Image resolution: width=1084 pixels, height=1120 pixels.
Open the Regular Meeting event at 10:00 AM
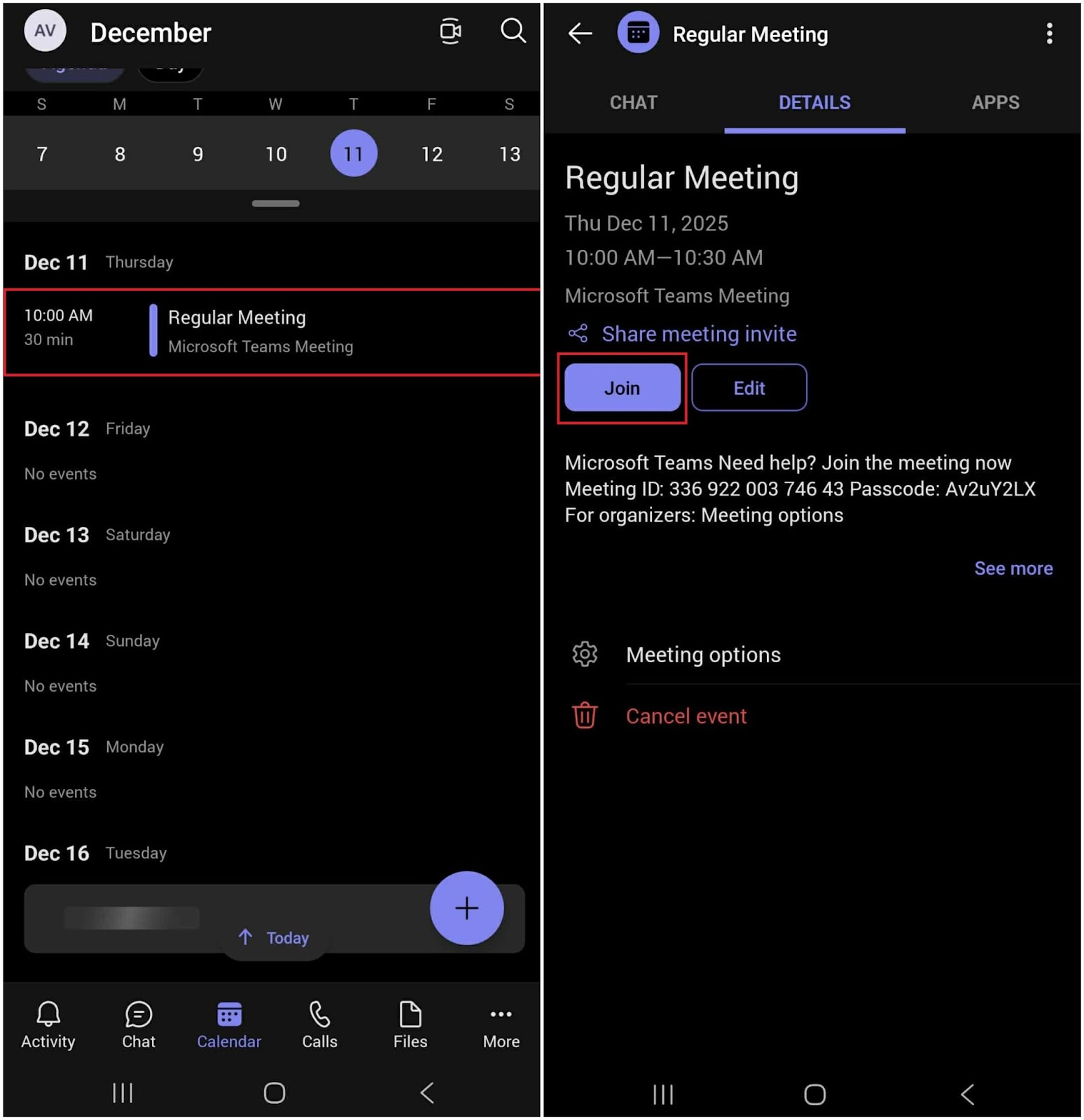click(x=272, y=332)
